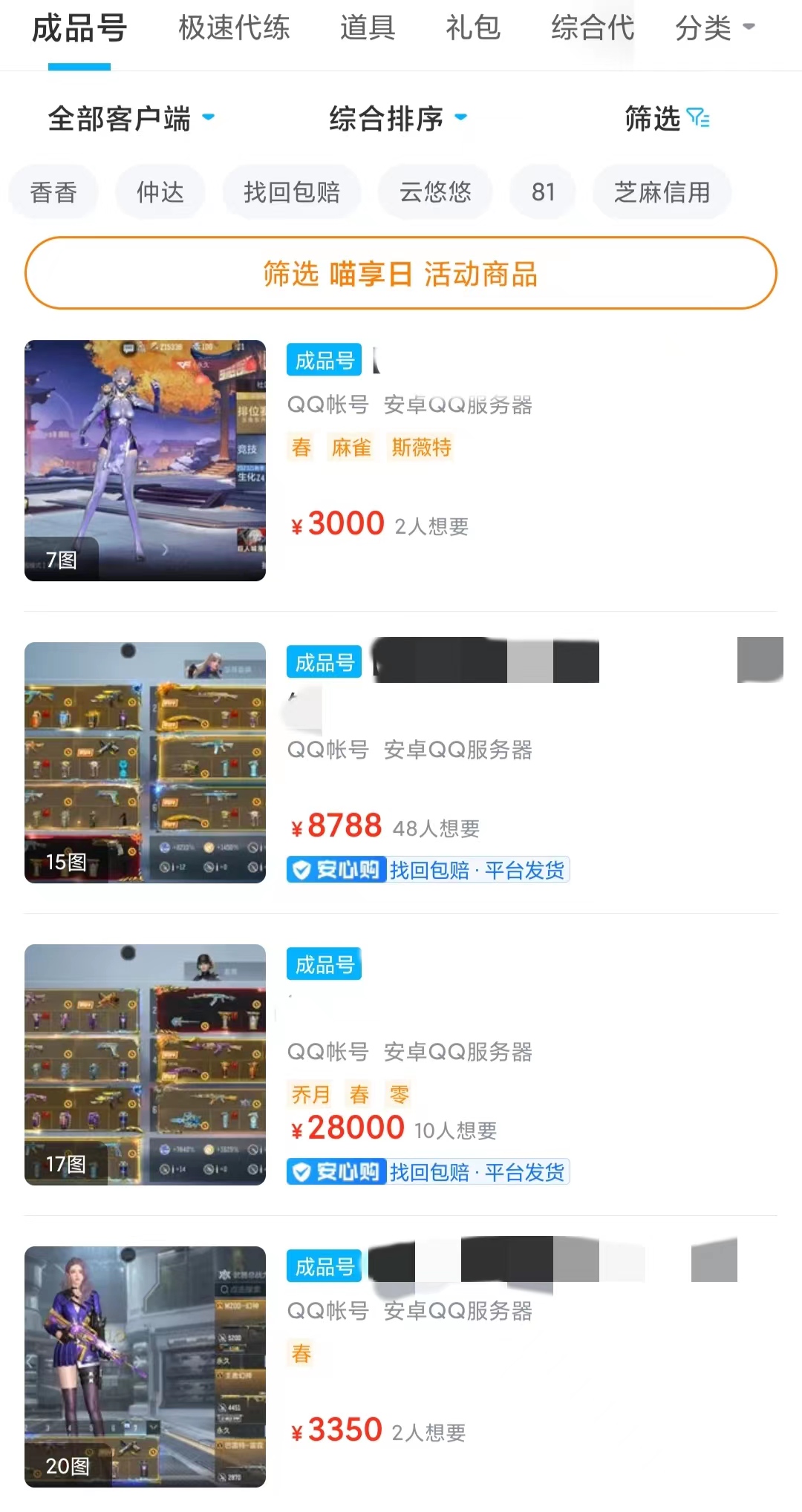Image resolution: width=802 pixels, height=1512 pixels.
Task: Tap the 云悠悠 chip
Action: [435, 192]
